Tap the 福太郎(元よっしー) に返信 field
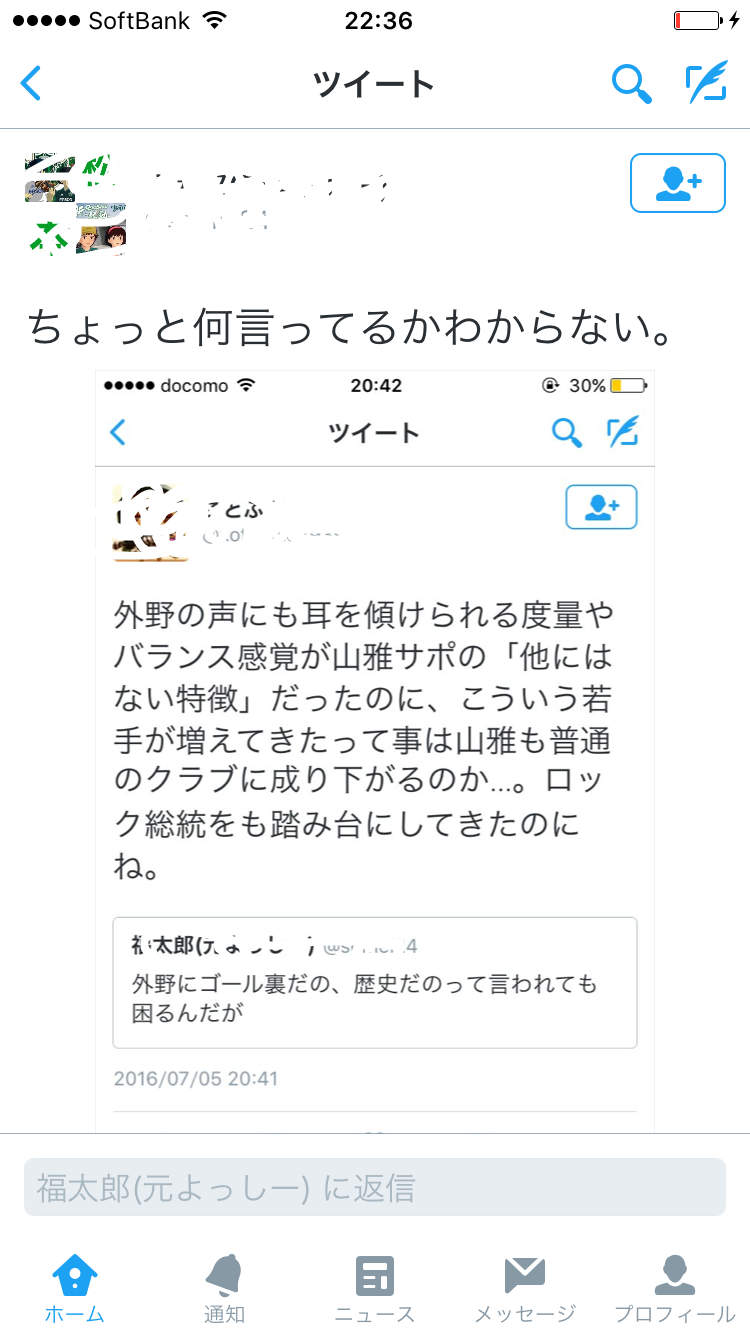Image resolution: width=750 pixels, height=1334 pixels. coord(375,1187)
